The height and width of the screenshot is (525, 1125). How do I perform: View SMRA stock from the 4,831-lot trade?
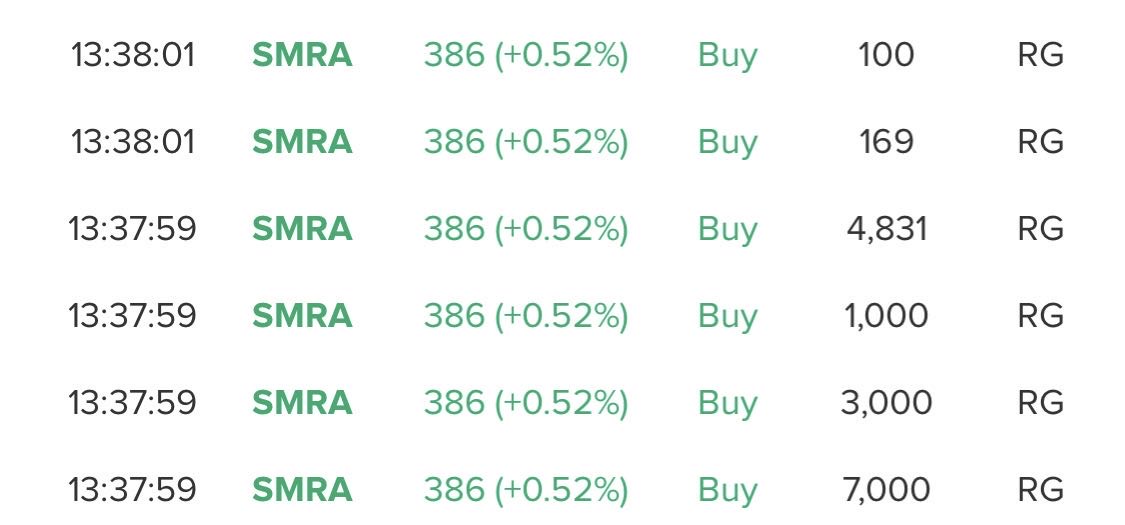pos(302,229)
